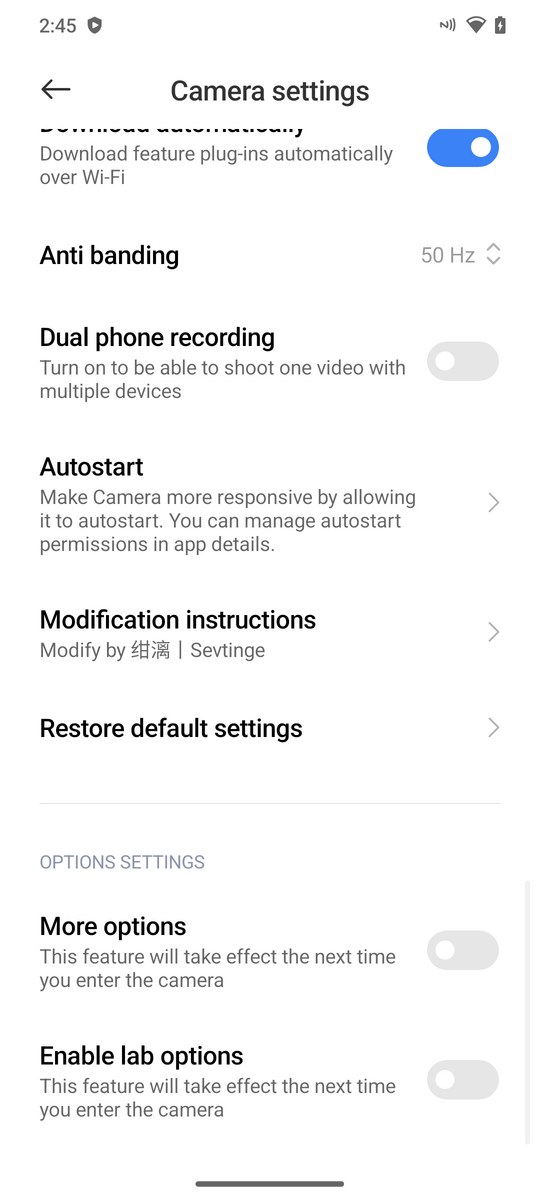Enable Dual phone recording
This screenshot has height=1200, width=540.
(x=462, y=361)
